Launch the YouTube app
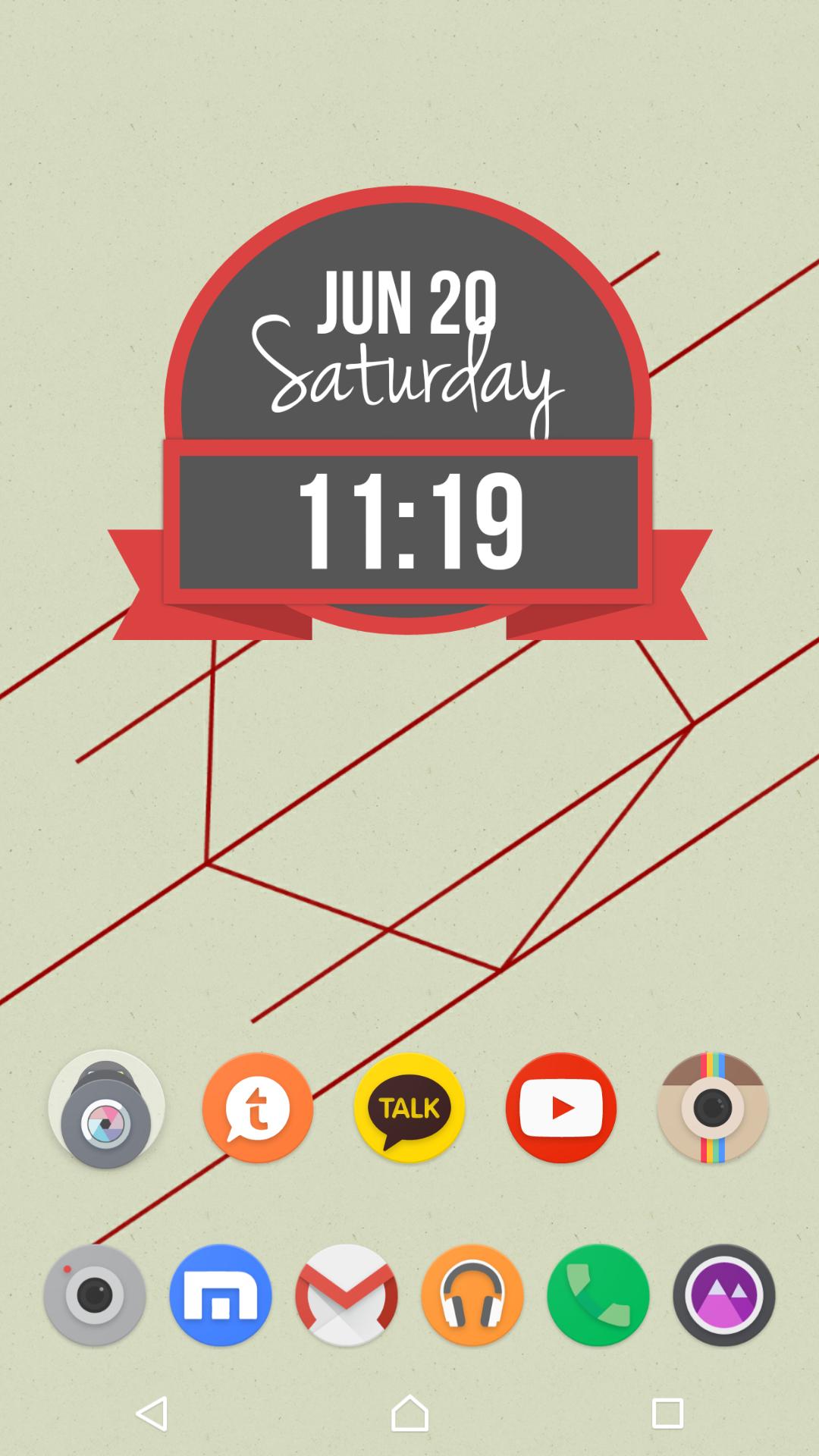The height and width of the screenshot is (1456, 819). (x=561, y=1109)
